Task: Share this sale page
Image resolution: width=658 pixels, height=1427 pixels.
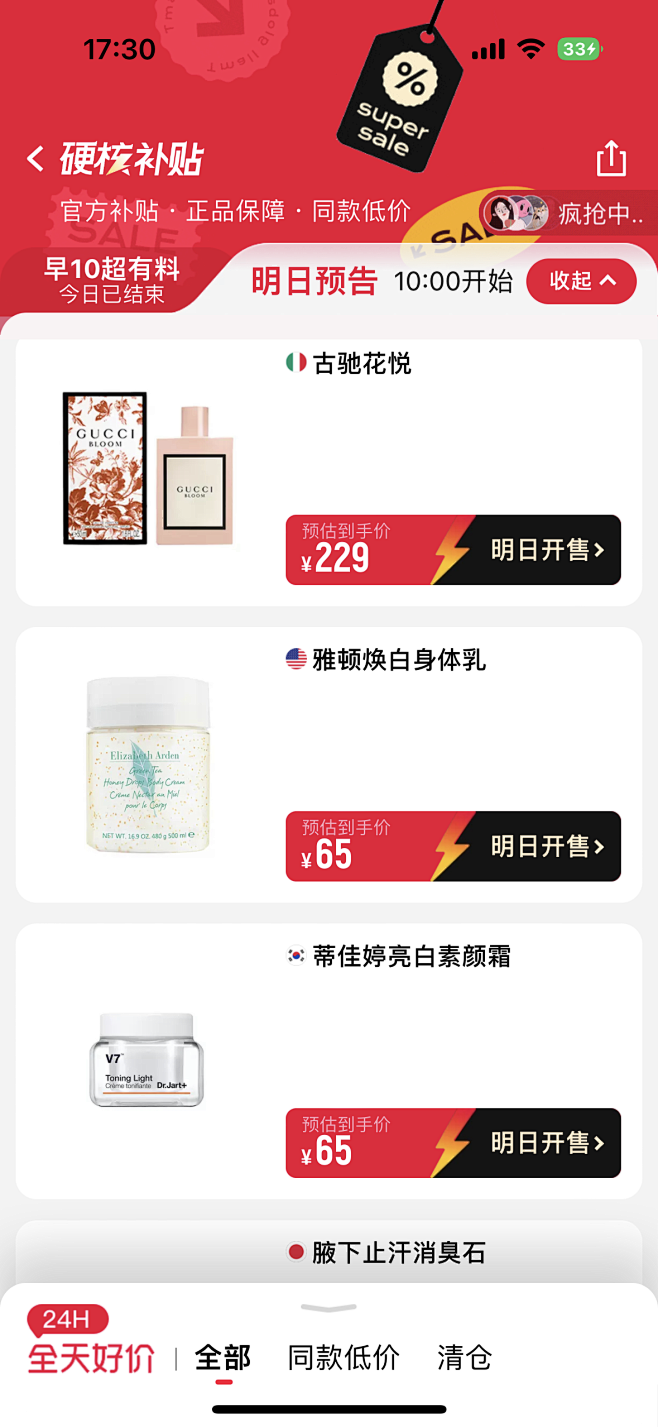Action: click(611, 159)
